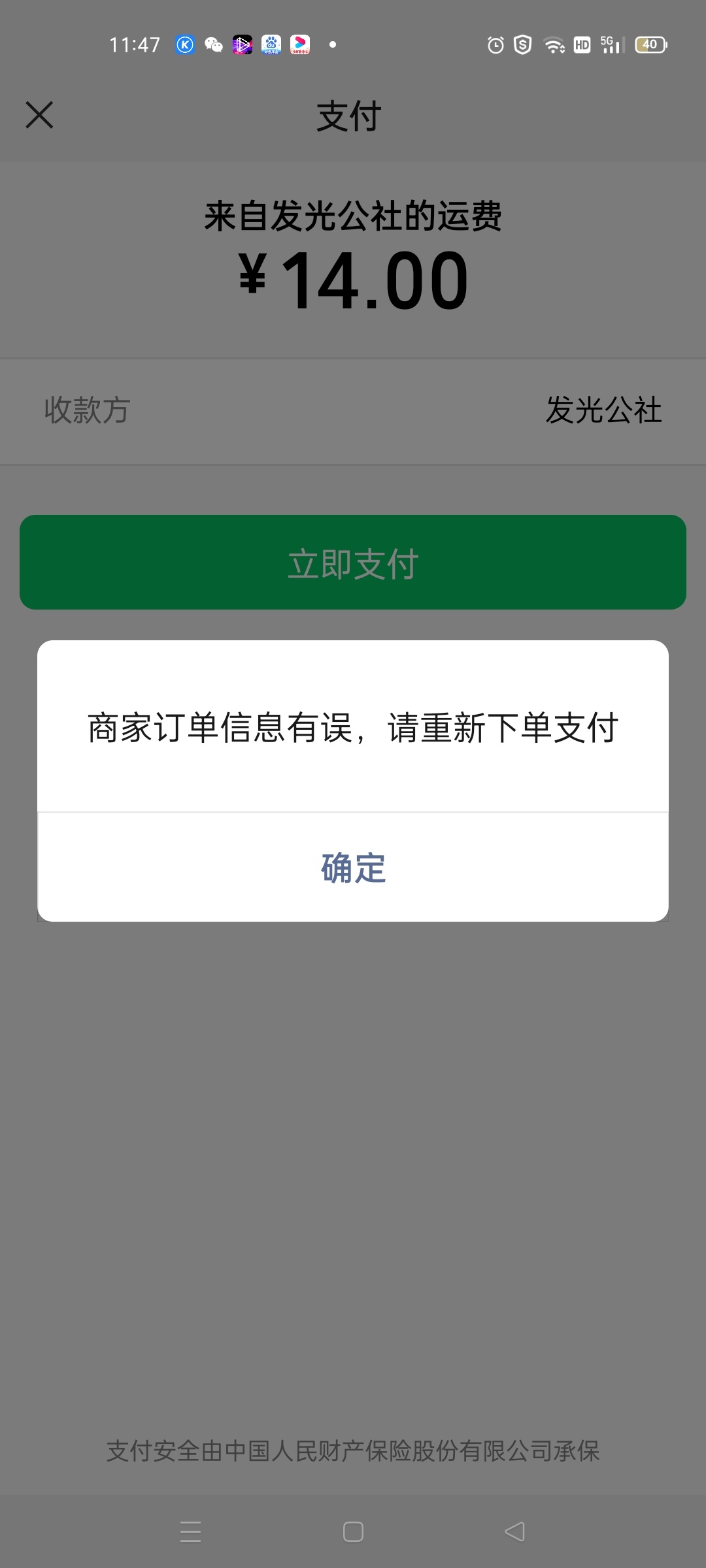Confirm the error dialog with 确定
The height and width of the screenshot is (1568, 706).
353,868
